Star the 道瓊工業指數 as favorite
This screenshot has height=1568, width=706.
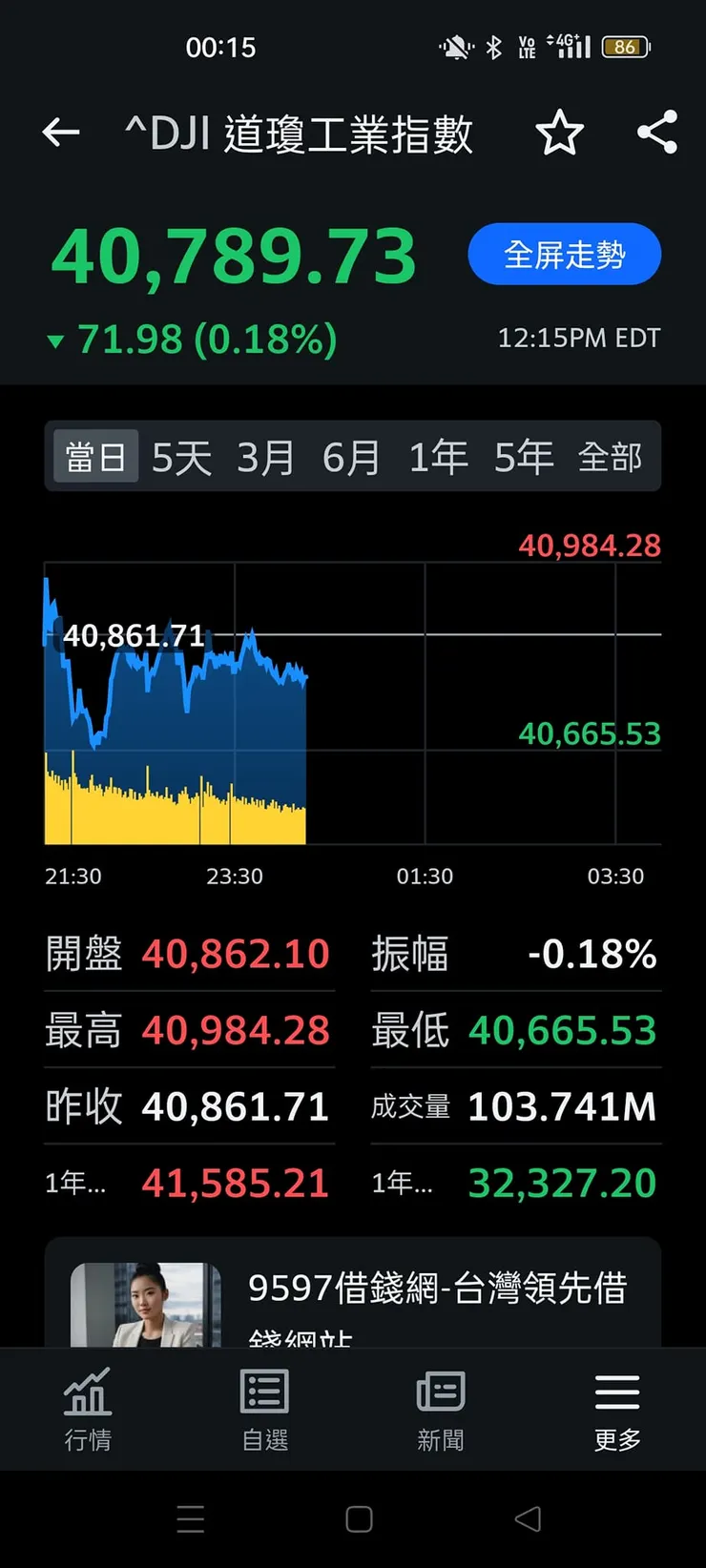click(559, 133)
